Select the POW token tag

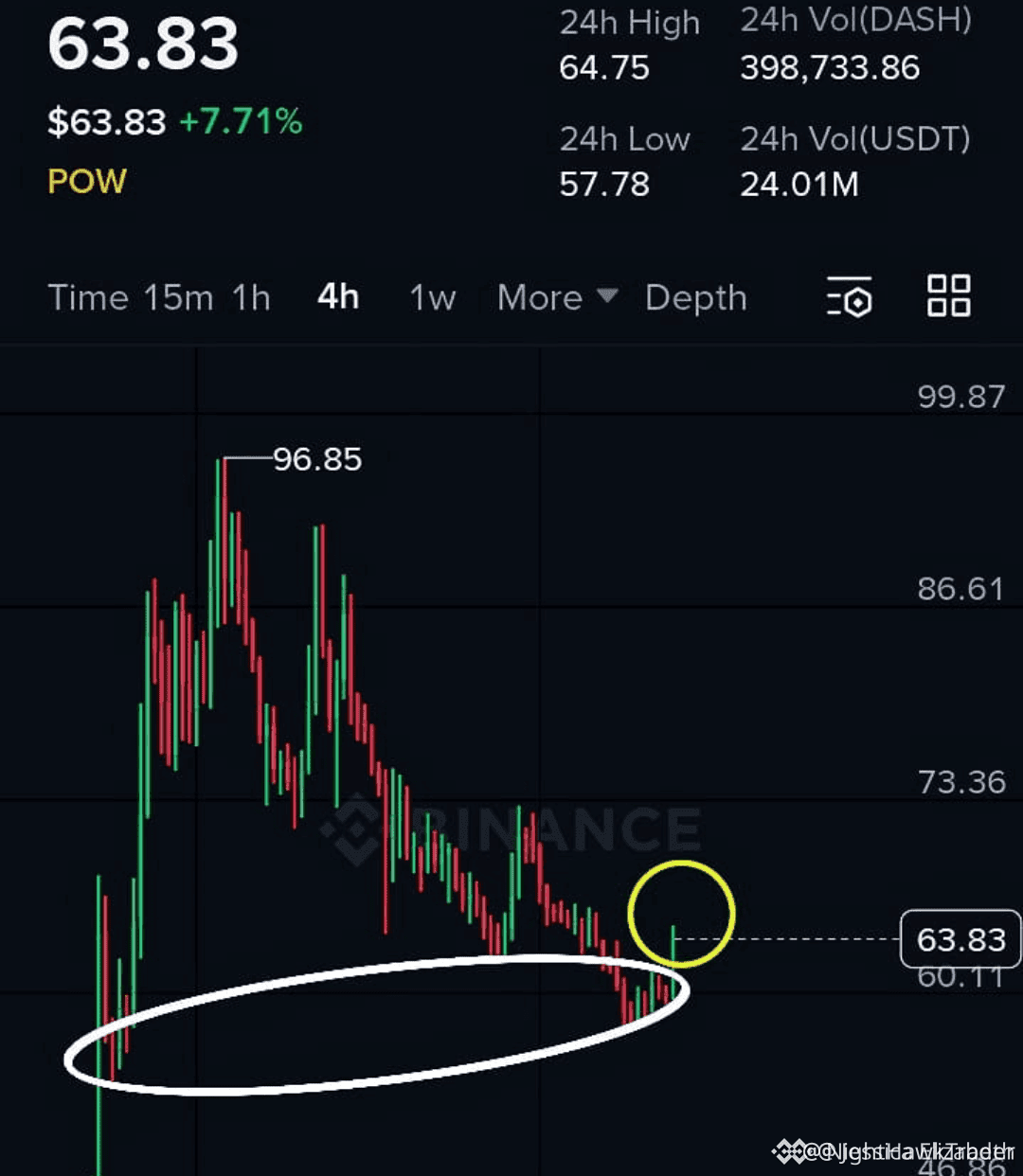[x=86, y=181]
